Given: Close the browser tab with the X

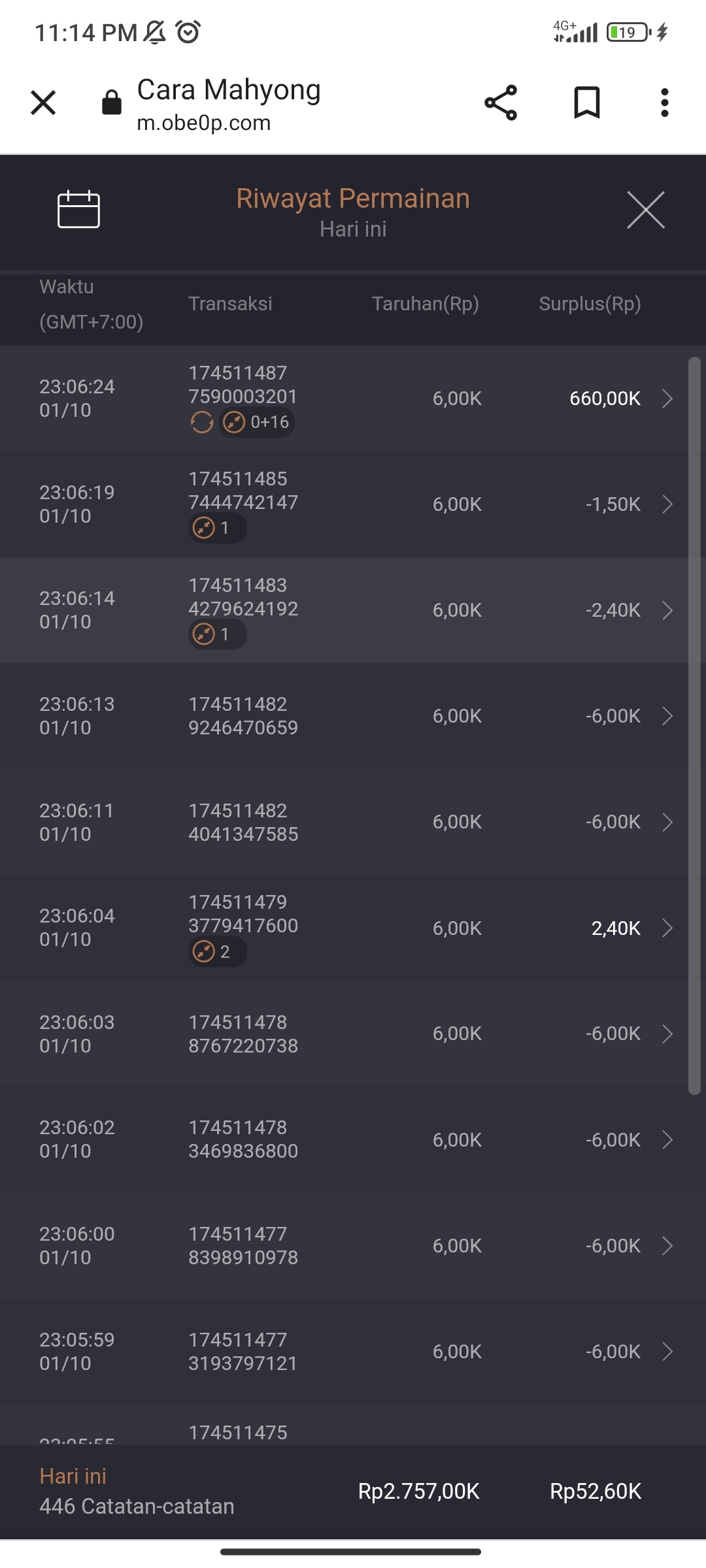Looking at the screenshot, I should click(43, 103).
